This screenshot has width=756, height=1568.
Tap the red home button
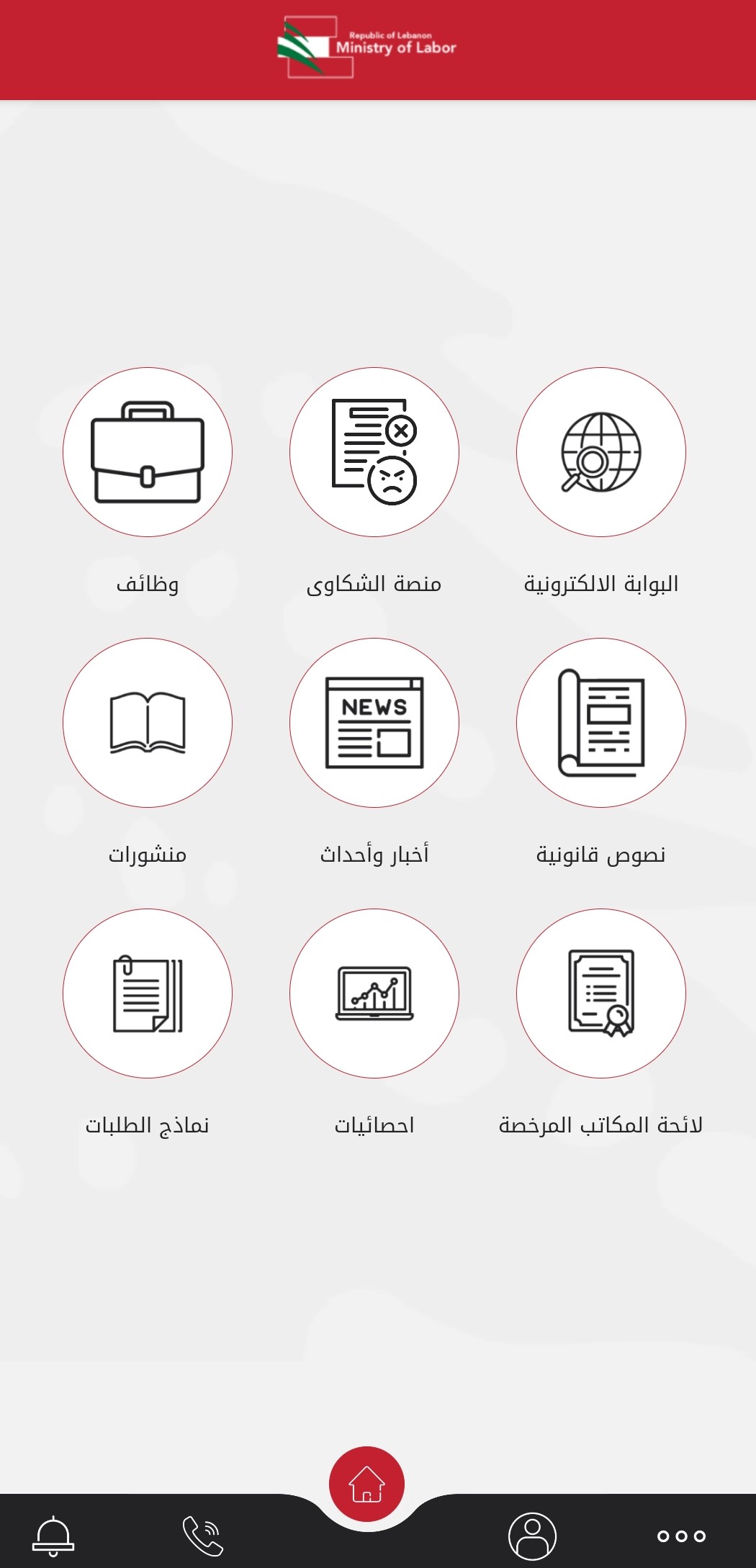pyautogui.click(x=366, y=1484)
